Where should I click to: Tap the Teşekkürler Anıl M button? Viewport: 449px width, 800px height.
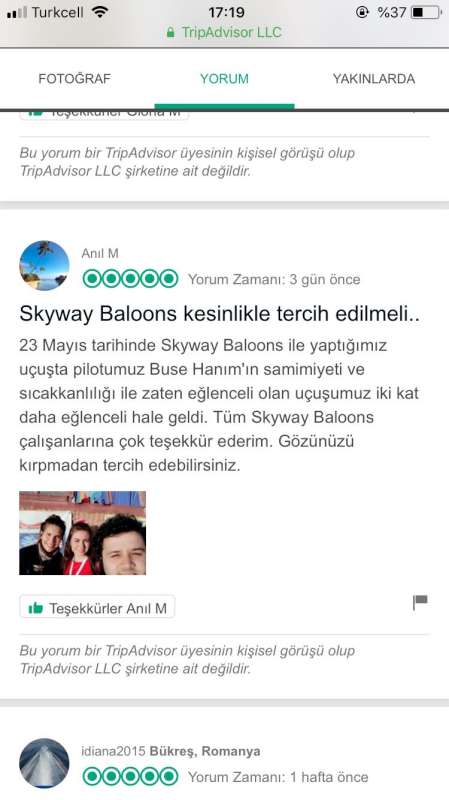coord(97,608)
